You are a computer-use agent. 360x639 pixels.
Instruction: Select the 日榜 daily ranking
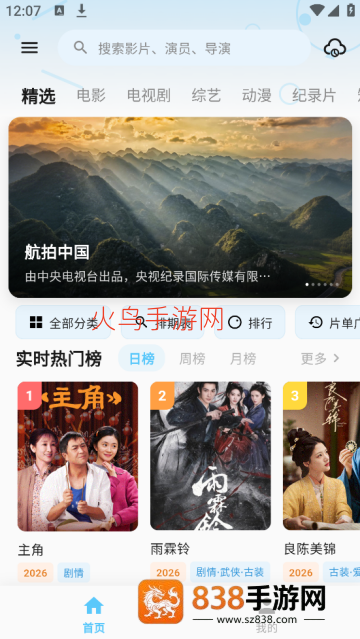(x=141, y=358)
